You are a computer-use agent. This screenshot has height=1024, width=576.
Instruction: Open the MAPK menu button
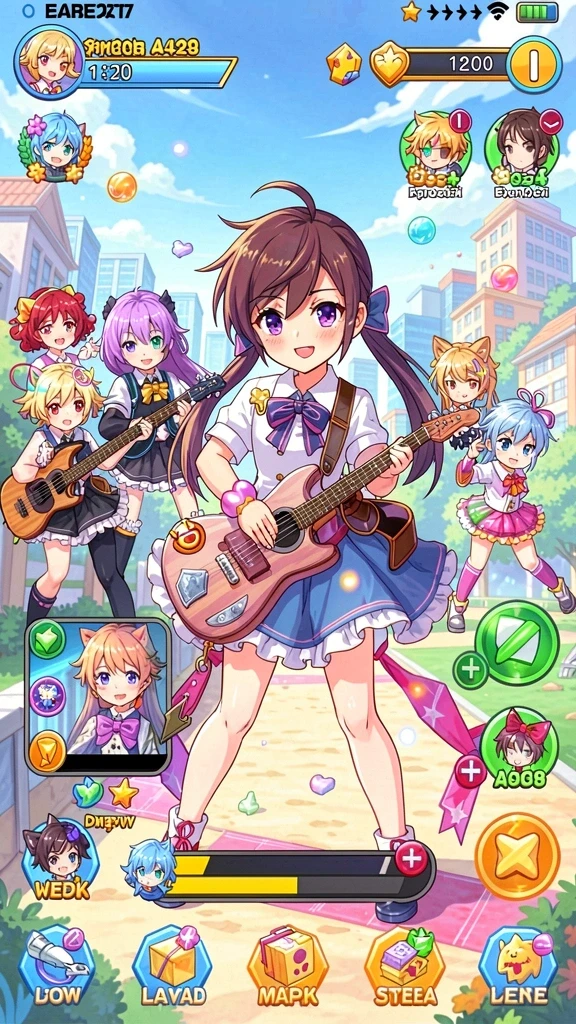287,967
